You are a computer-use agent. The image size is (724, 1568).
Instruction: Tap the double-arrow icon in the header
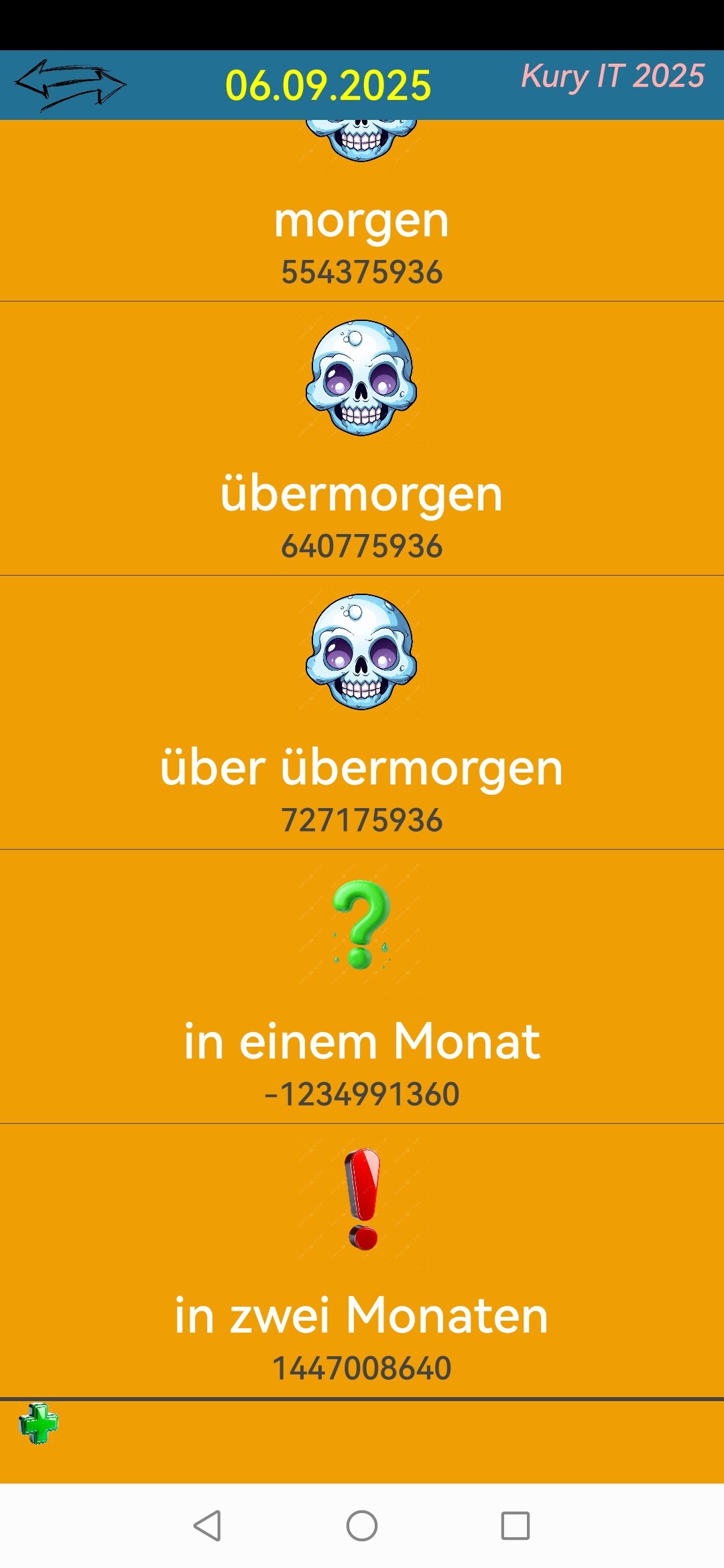70,85
